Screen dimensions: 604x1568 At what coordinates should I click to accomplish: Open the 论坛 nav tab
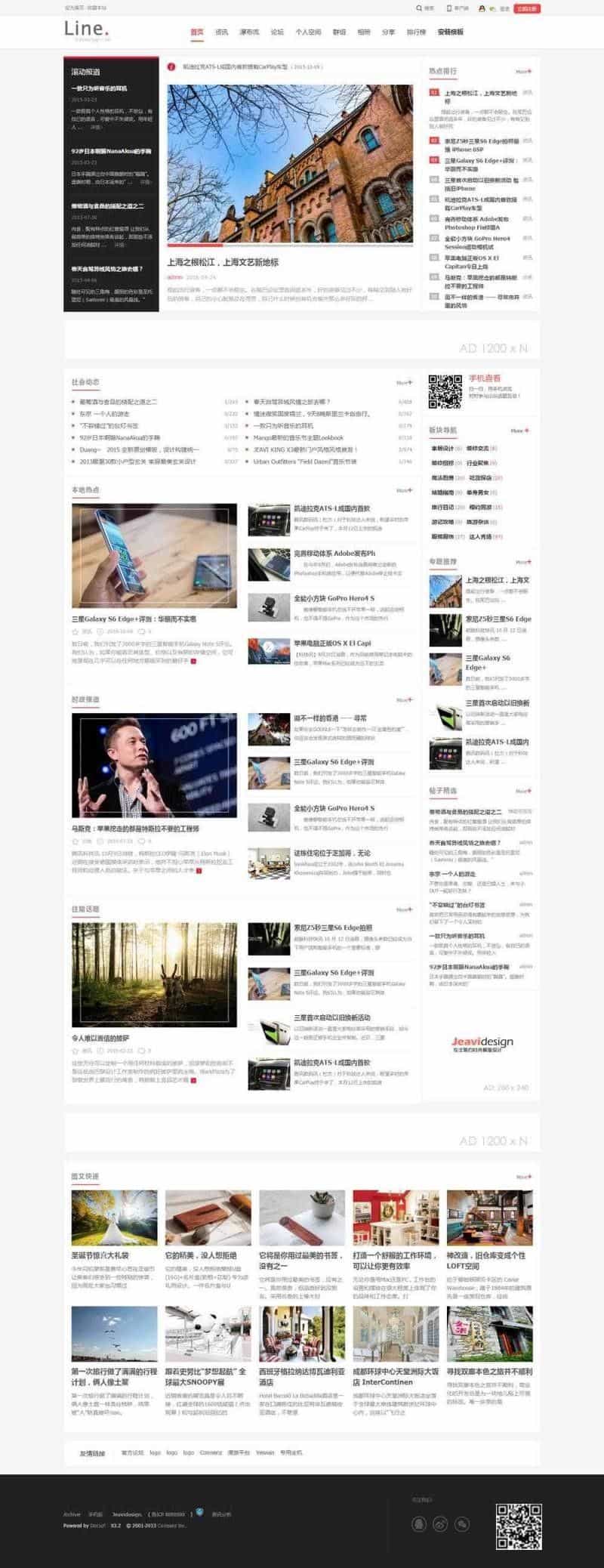[277, 32]
